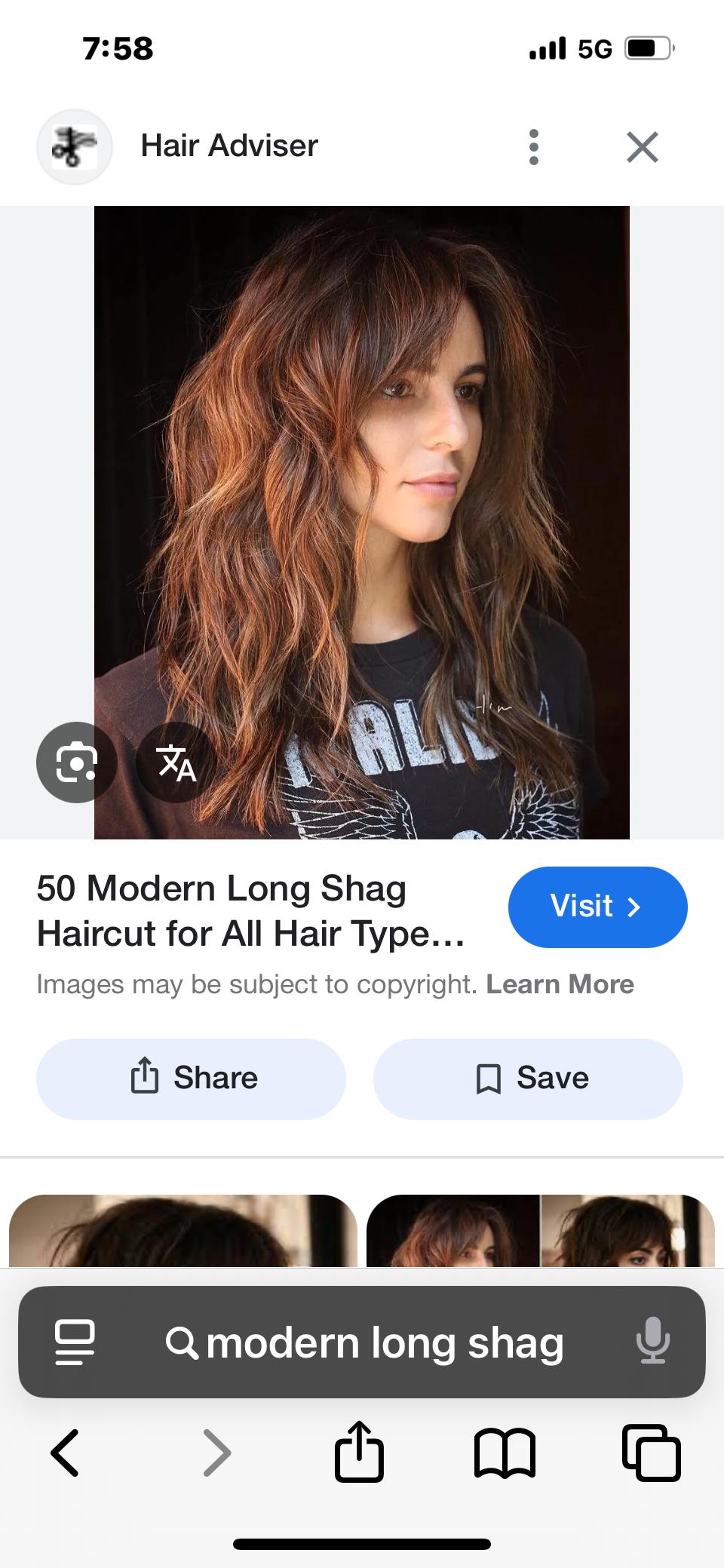Open the page settings menu in address bar
The height and width of the screenshot is (1568, 724).
75,1342
